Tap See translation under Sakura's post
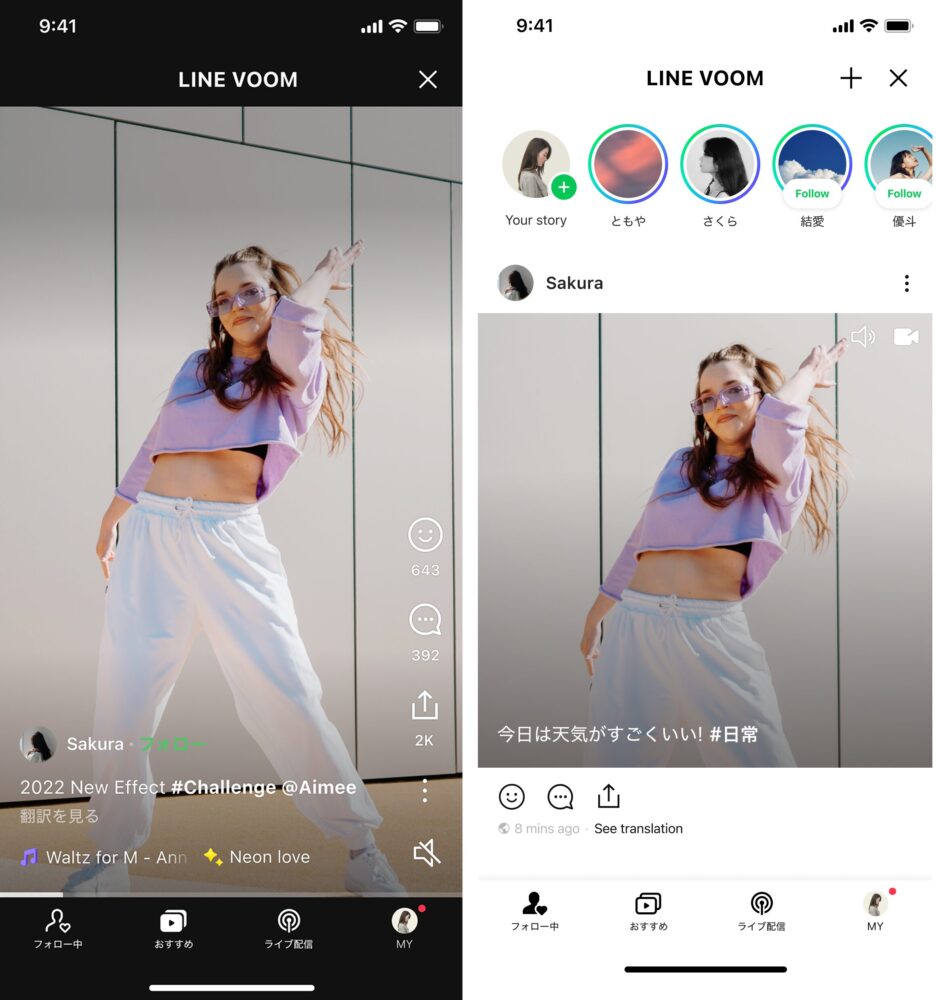The height and width of the screenshot is (1000, 936). coord(638,828)
